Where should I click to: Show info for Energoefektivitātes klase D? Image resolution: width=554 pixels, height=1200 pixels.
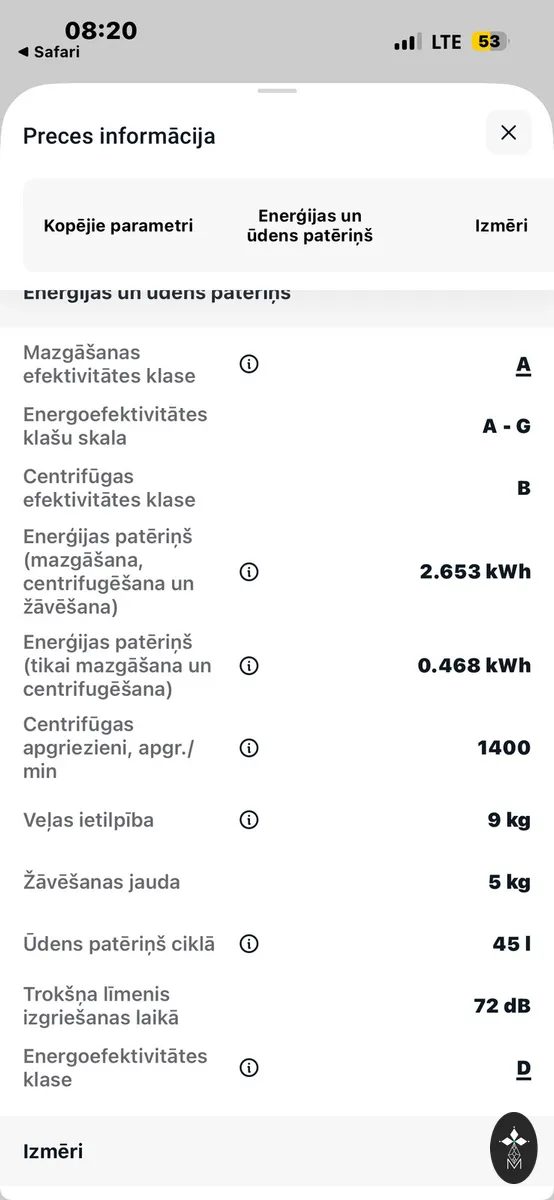tap(250, 1068)
